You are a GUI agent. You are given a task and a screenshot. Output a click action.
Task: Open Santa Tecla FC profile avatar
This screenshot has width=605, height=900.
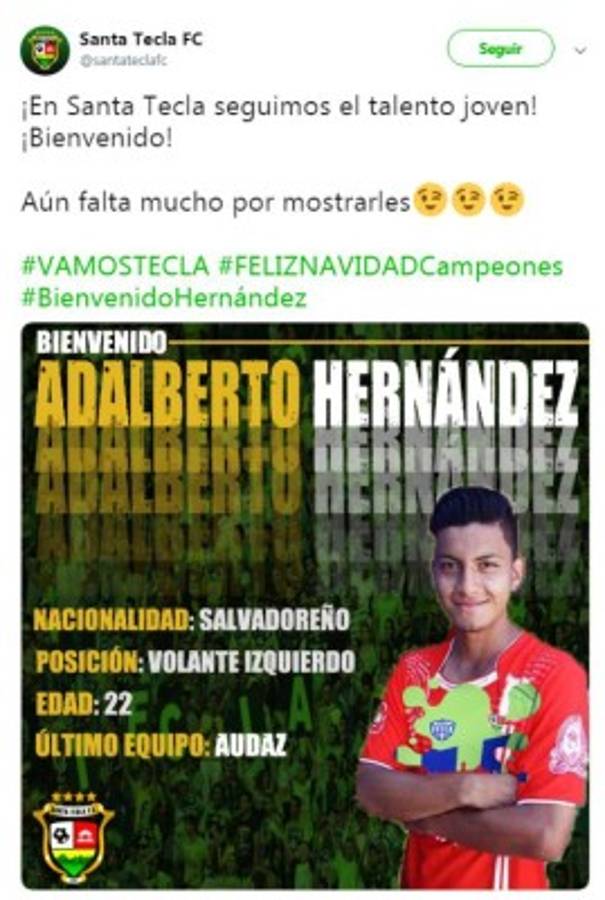coord(45,50)
